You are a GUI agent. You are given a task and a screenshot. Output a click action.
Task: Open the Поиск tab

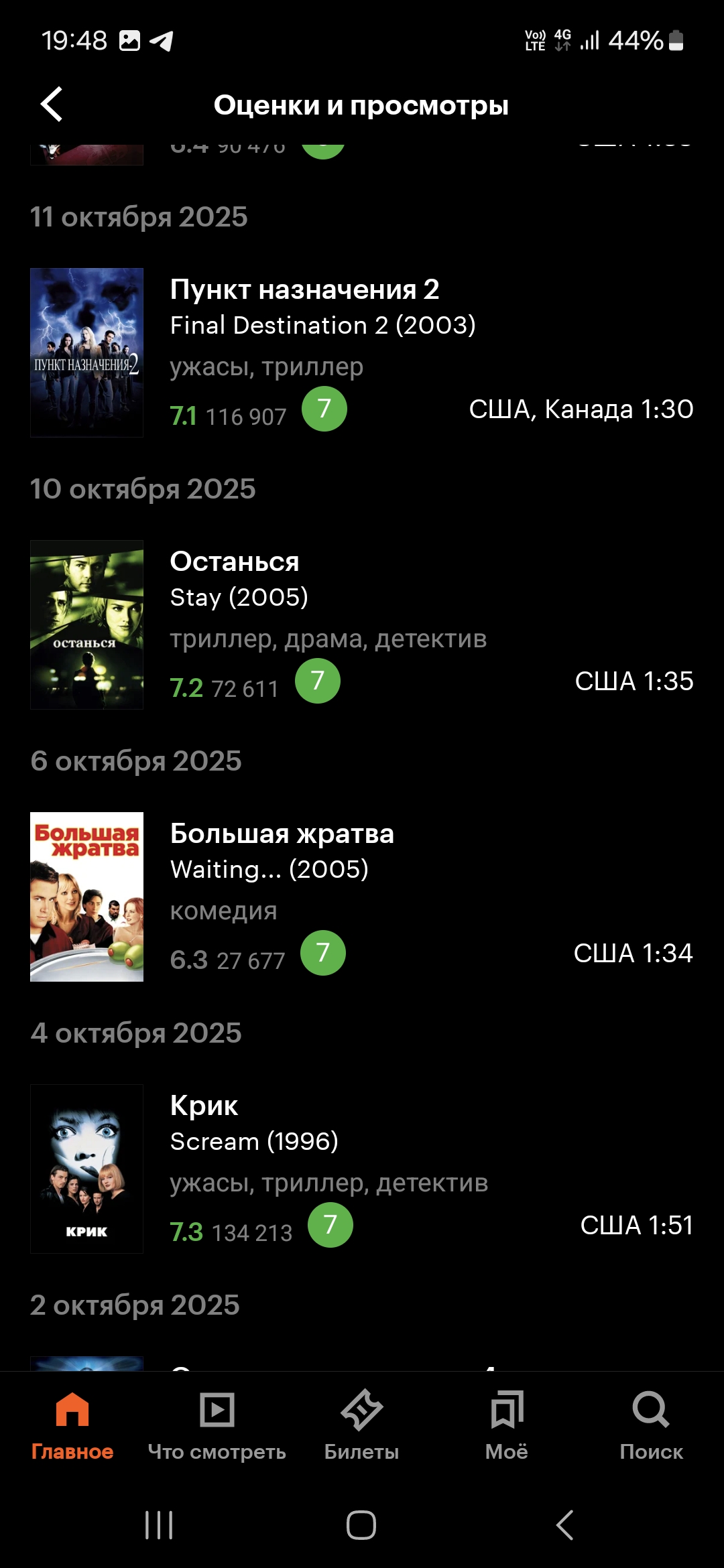[651, 1425]
